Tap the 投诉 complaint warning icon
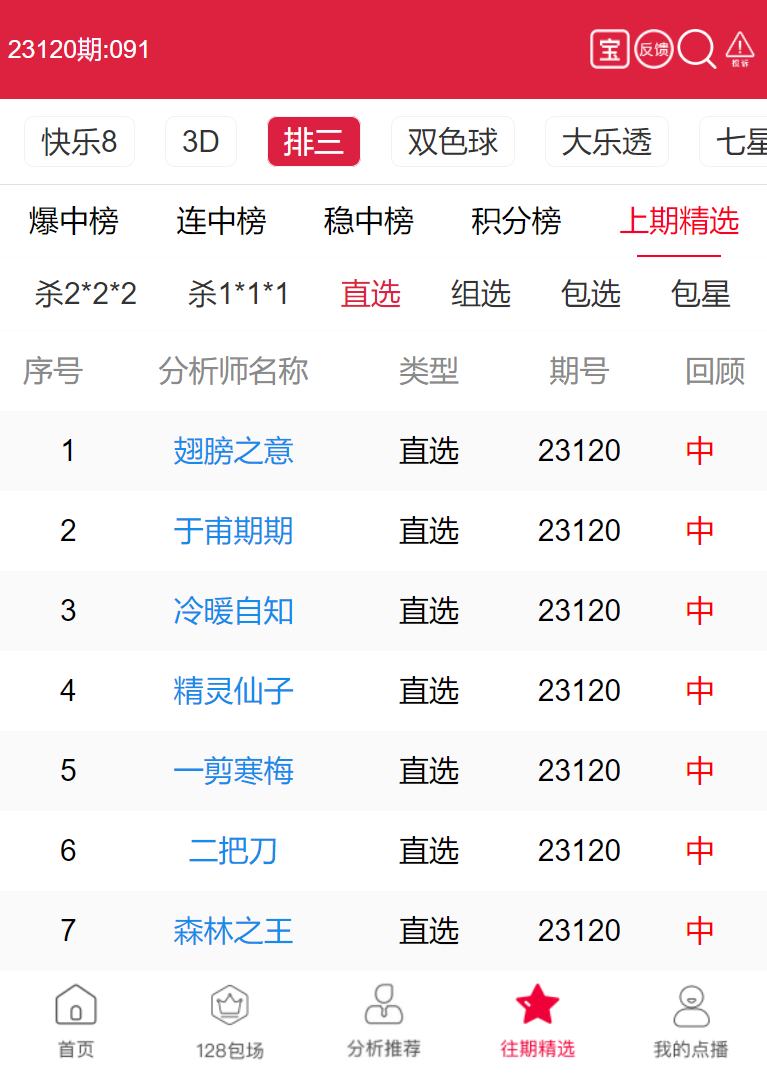Image resolution: width=767 pixels, height=1074 pixels. tap(739, 48)
